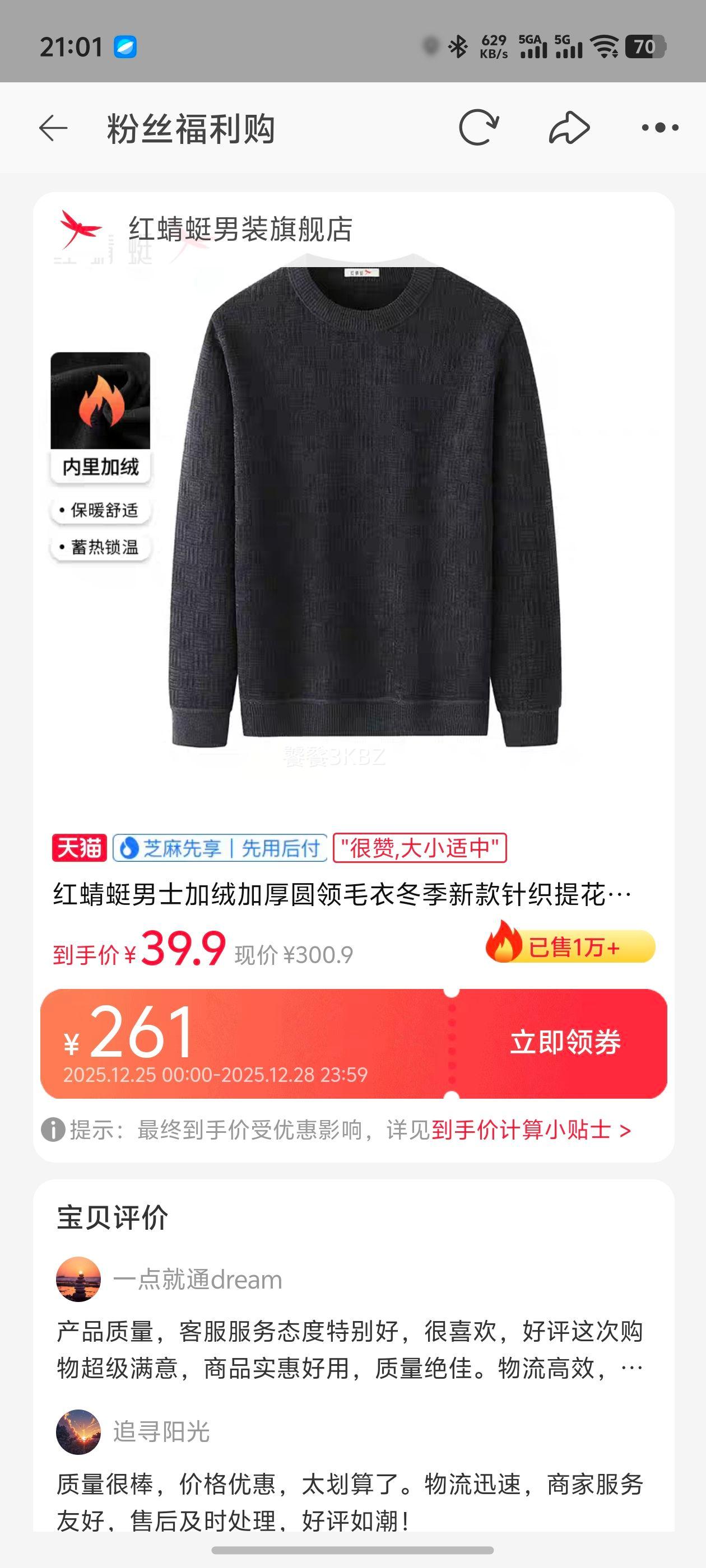Tap the 保暖舒适 feature tag
This screenshot has height=1568, width=706.
pyautogui.click(x=101, y=511)
